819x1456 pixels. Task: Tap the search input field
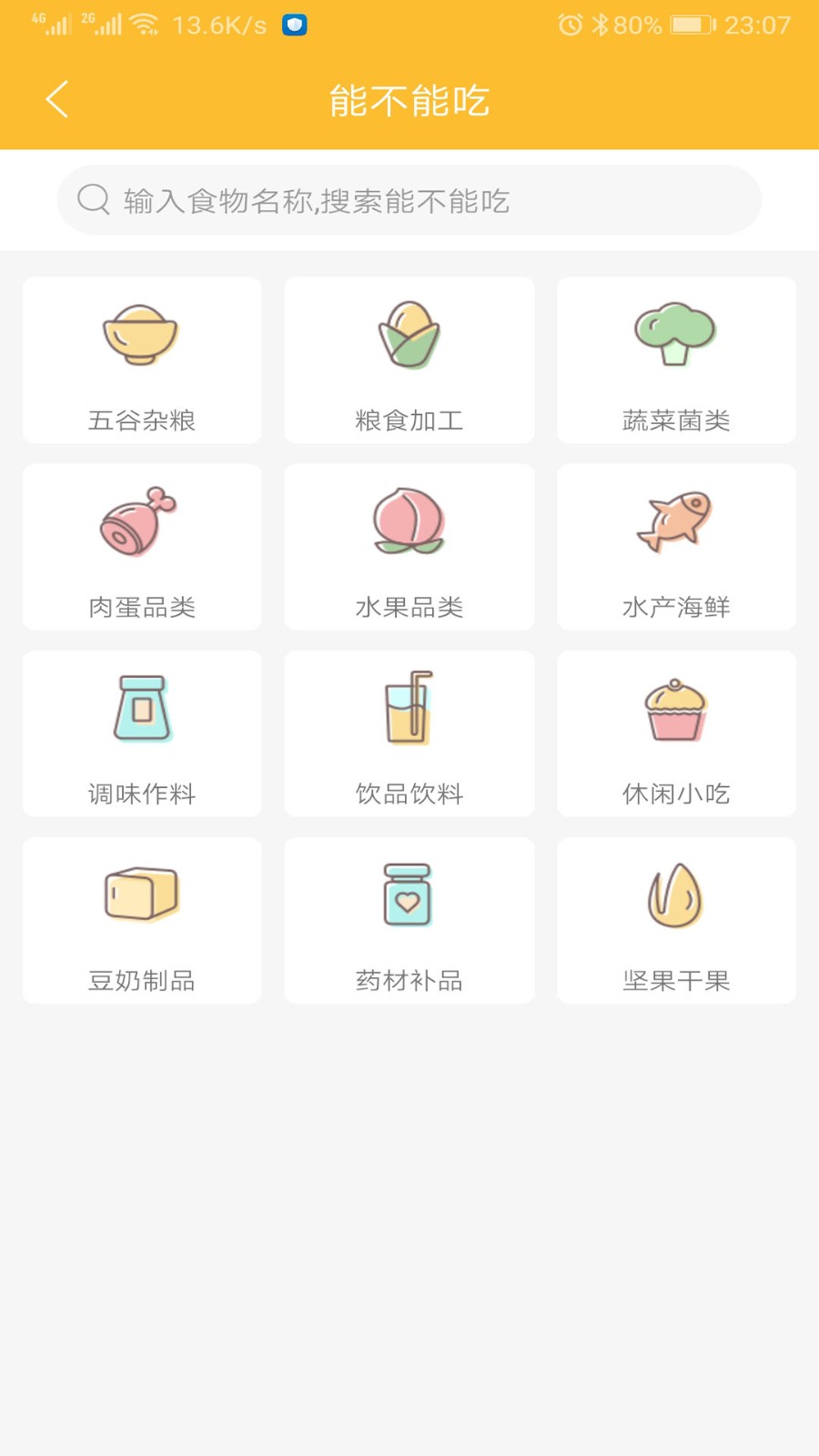pos(409,200)
